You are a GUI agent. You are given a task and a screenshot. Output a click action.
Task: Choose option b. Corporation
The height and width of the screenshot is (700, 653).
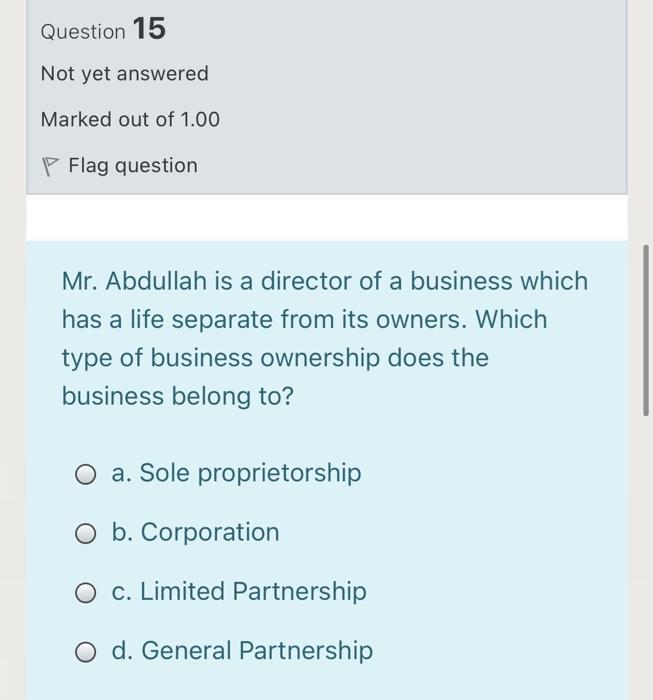tap(86, 533)
